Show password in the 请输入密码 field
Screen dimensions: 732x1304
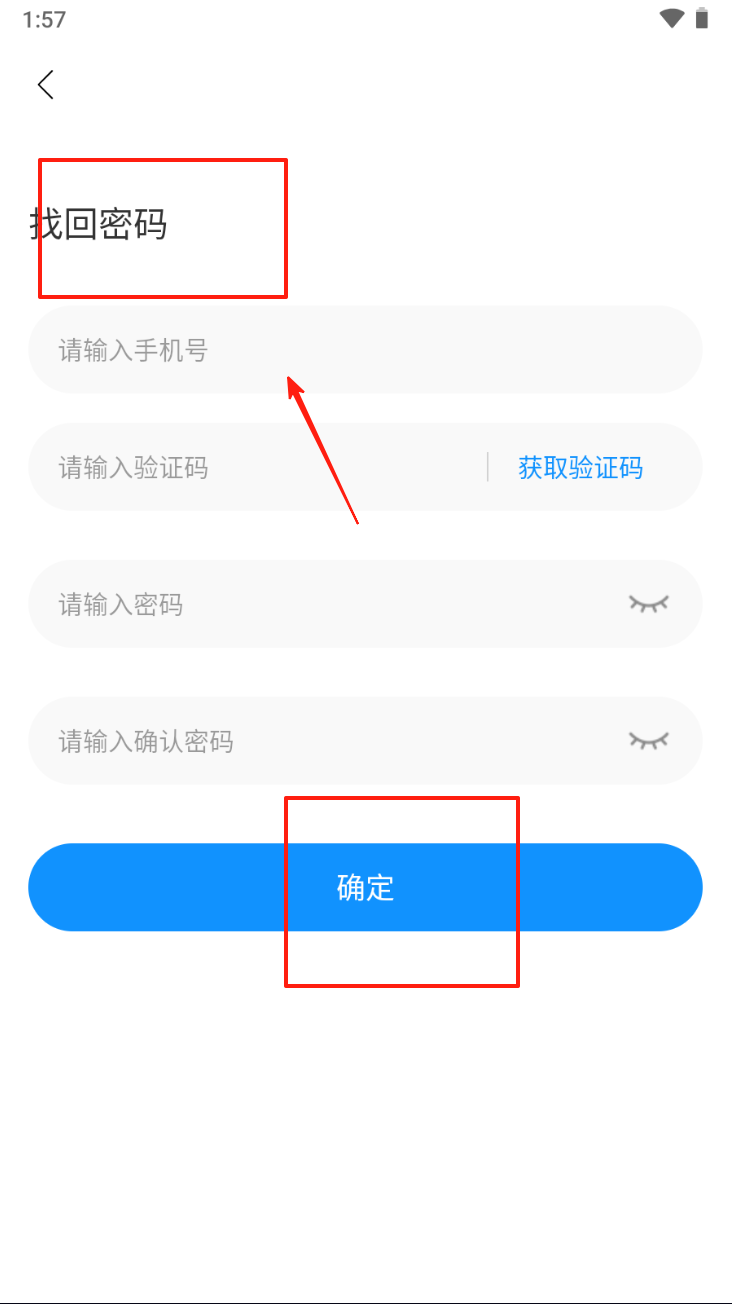point(648,603)
